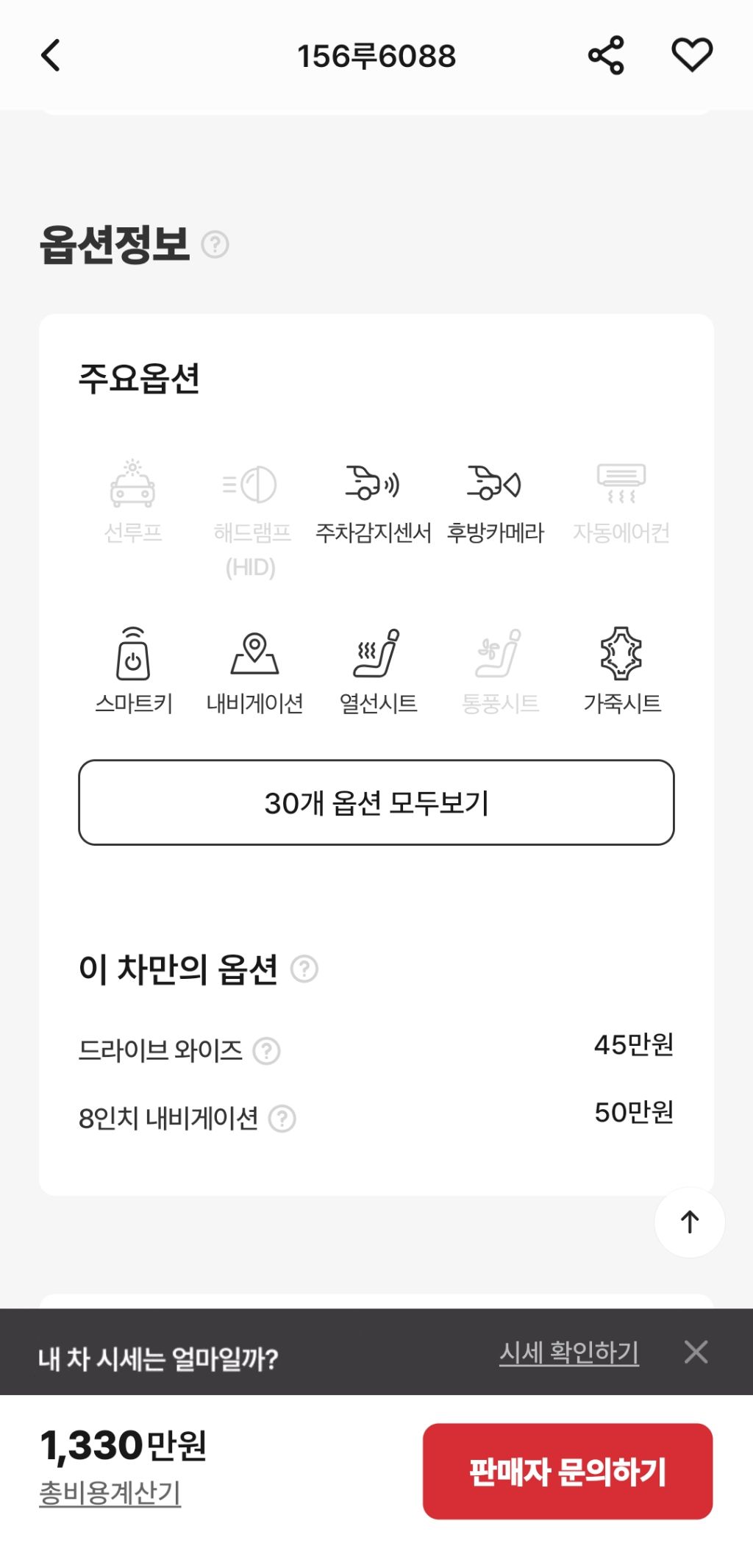View all 30 options (30개 옵션 모두보기)
The width and height of the screenshot is (753, 1568).
[x=376, y=802]
